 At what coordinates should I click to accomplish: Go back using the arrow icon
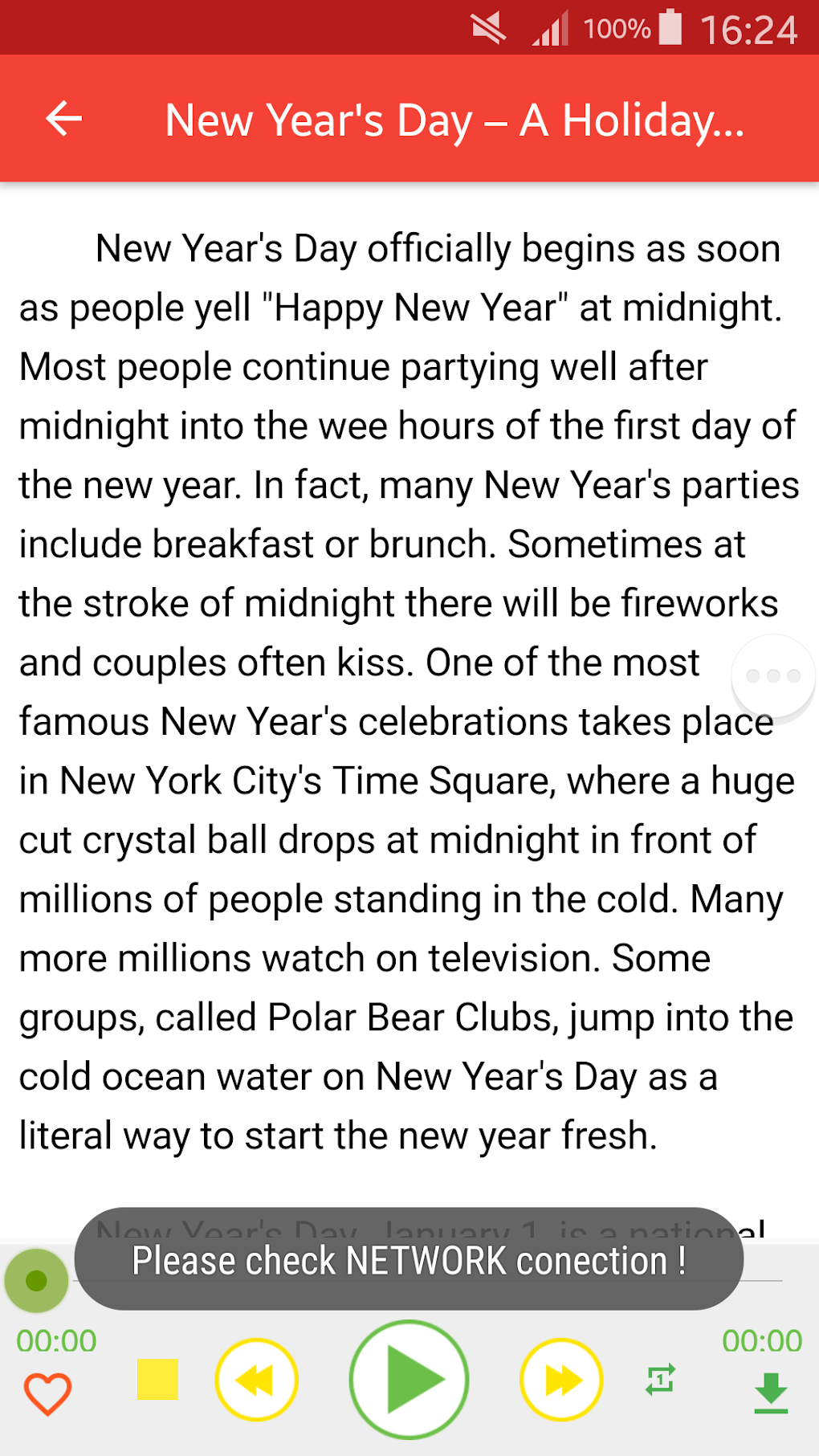(x=64, y=119)
